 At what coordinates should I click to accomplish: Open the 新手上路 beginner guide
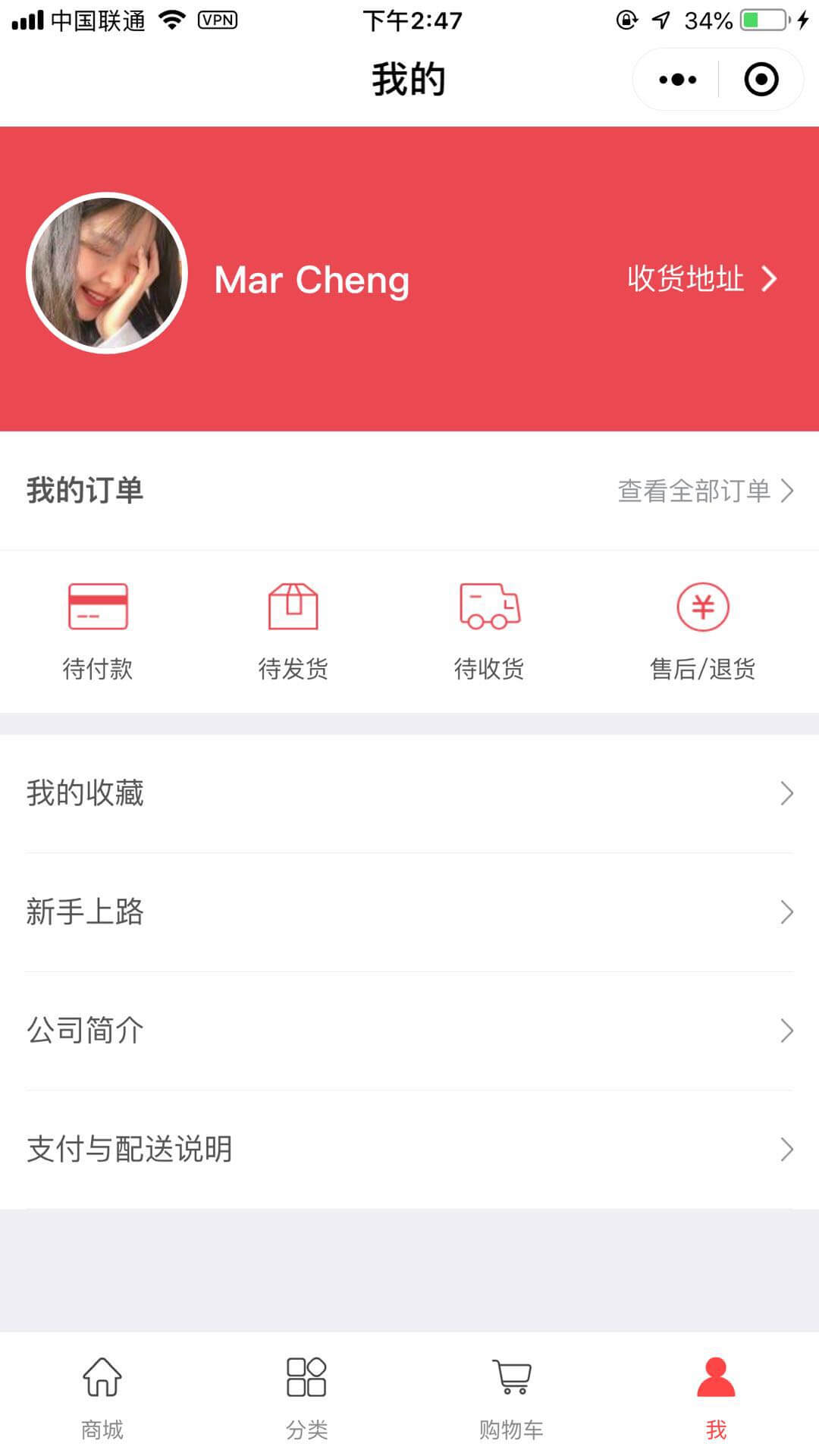coord(409,912)
